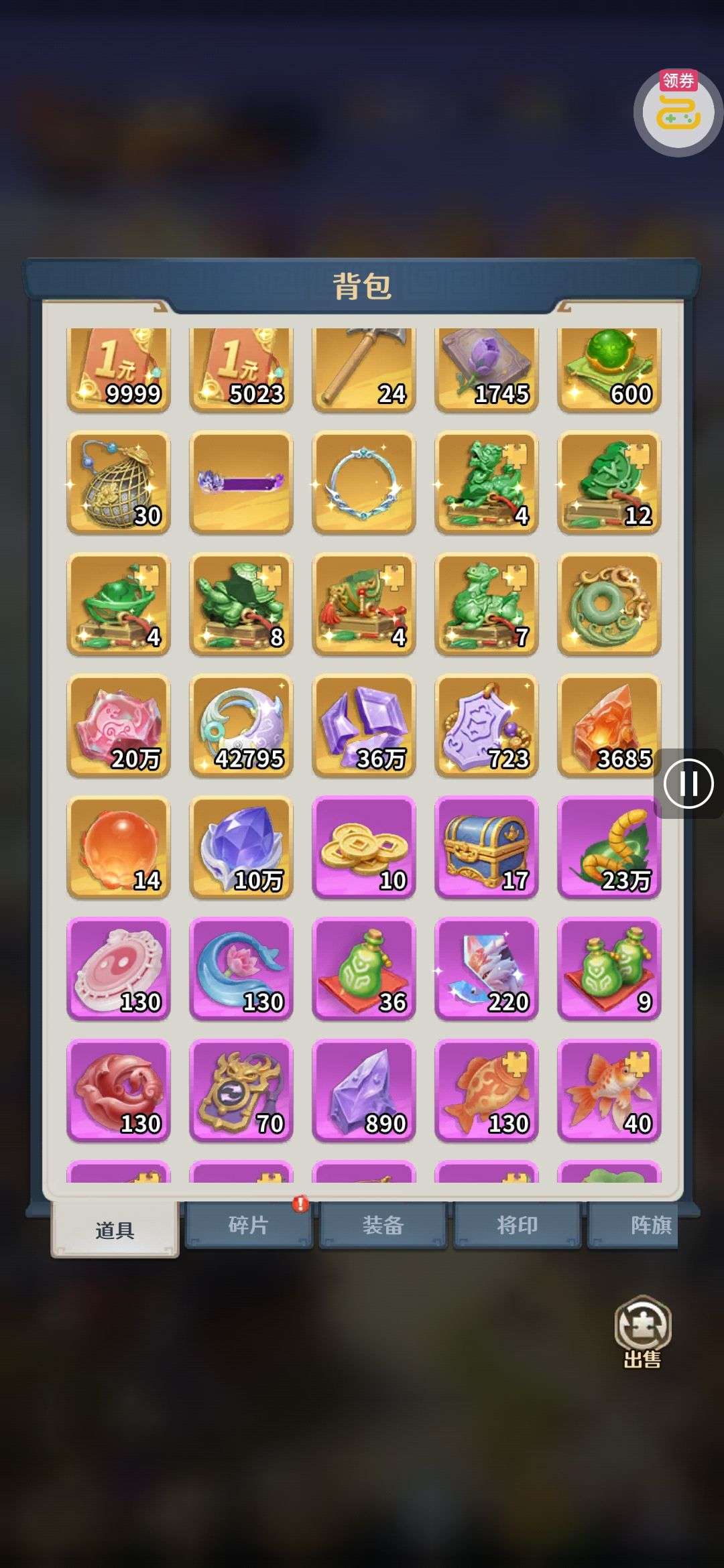Viewport: 724px width, 1568px height.
Task: Open the silver ring frame item
Action: coord(363,483)
